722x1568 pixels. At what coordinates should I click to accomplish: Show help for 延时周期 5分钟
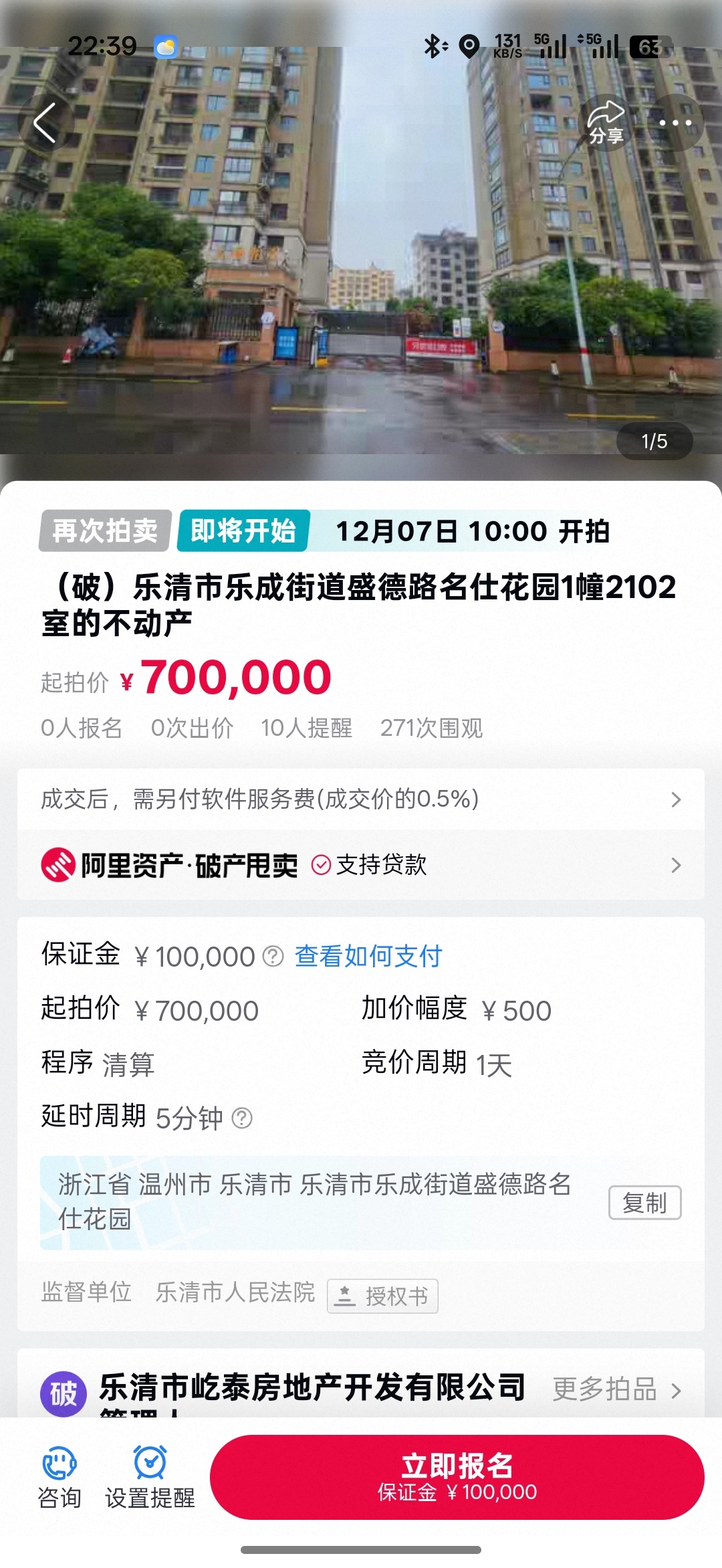click(x=242, y=1118)
